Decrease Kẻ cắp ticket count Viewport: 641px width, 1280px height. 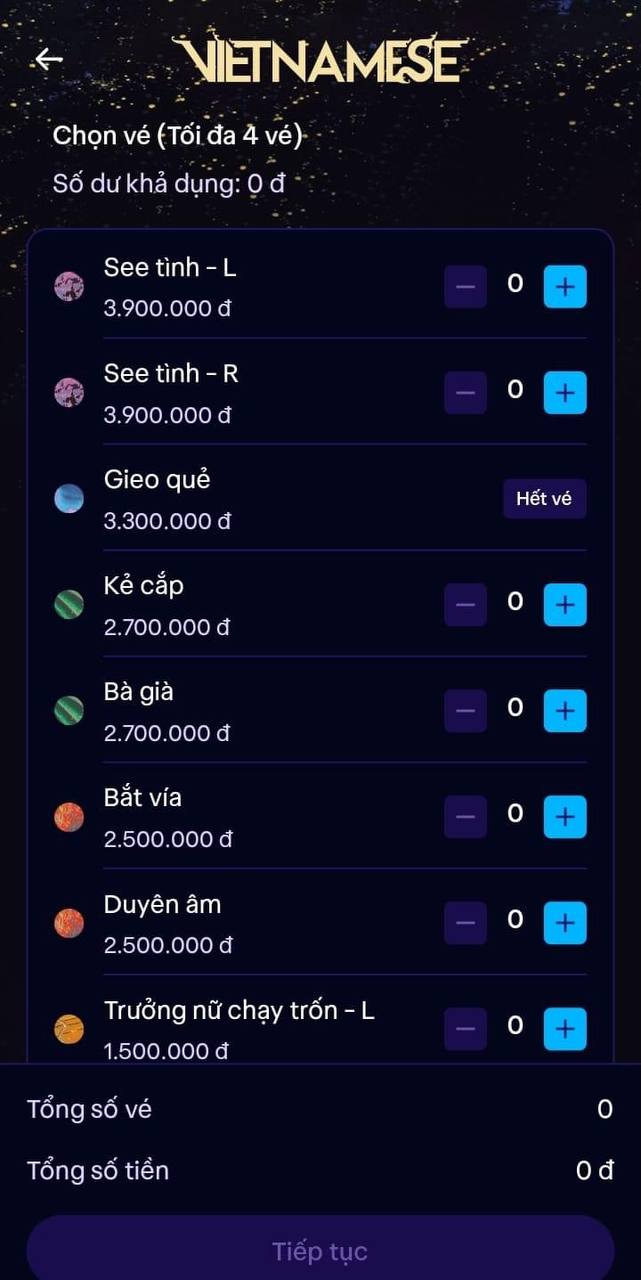(x=465, y=605)
